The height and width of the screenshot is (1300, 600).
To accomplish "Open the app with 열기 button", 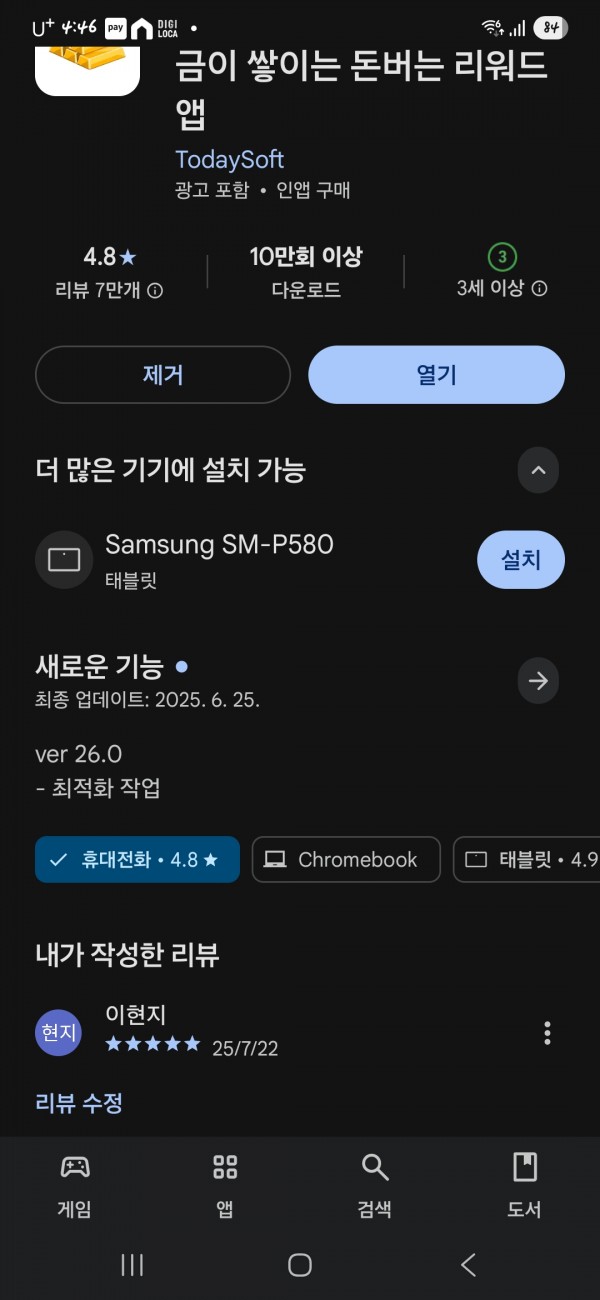I will (436, 375).
